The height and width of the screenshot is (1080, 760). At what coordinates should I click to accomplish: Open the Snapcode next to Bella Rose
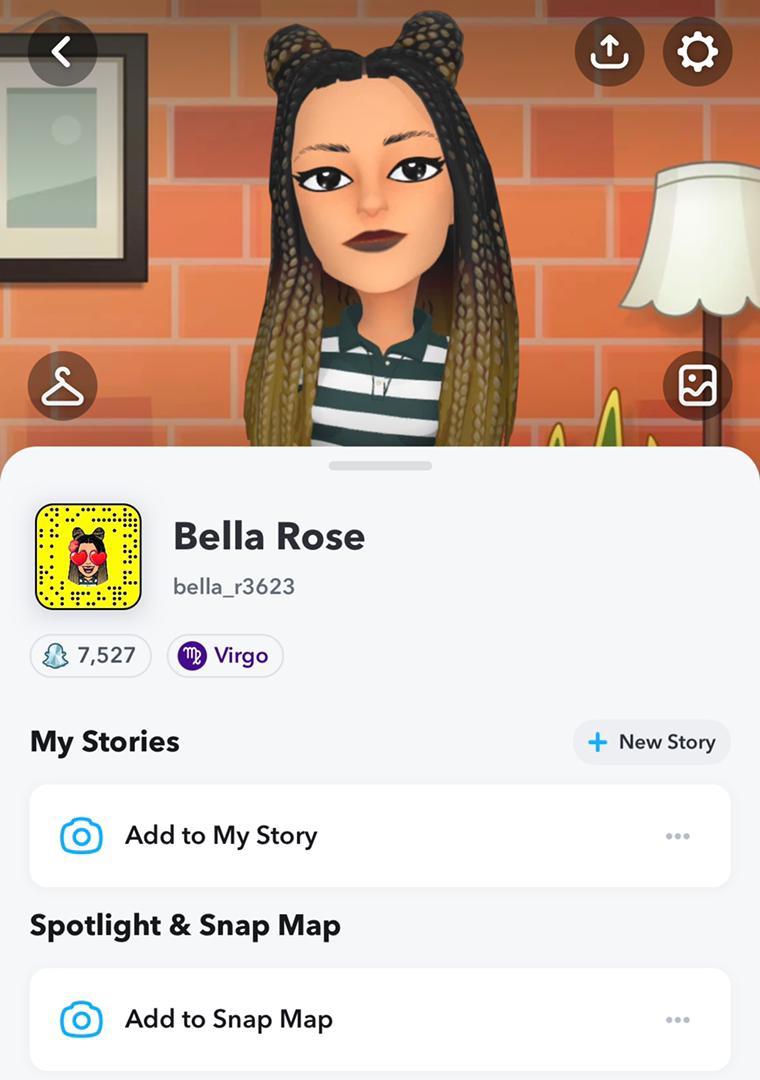(x=88, y=557)
